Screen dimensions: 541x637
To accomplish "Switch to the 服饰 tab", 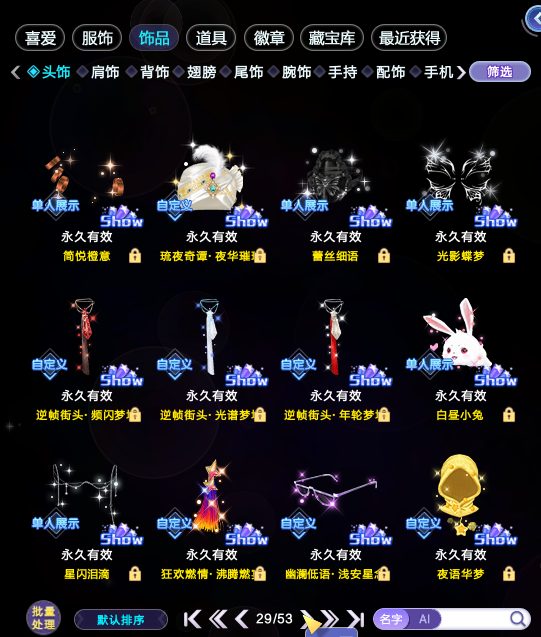I will pyautogui.click(x=97, y=38).
